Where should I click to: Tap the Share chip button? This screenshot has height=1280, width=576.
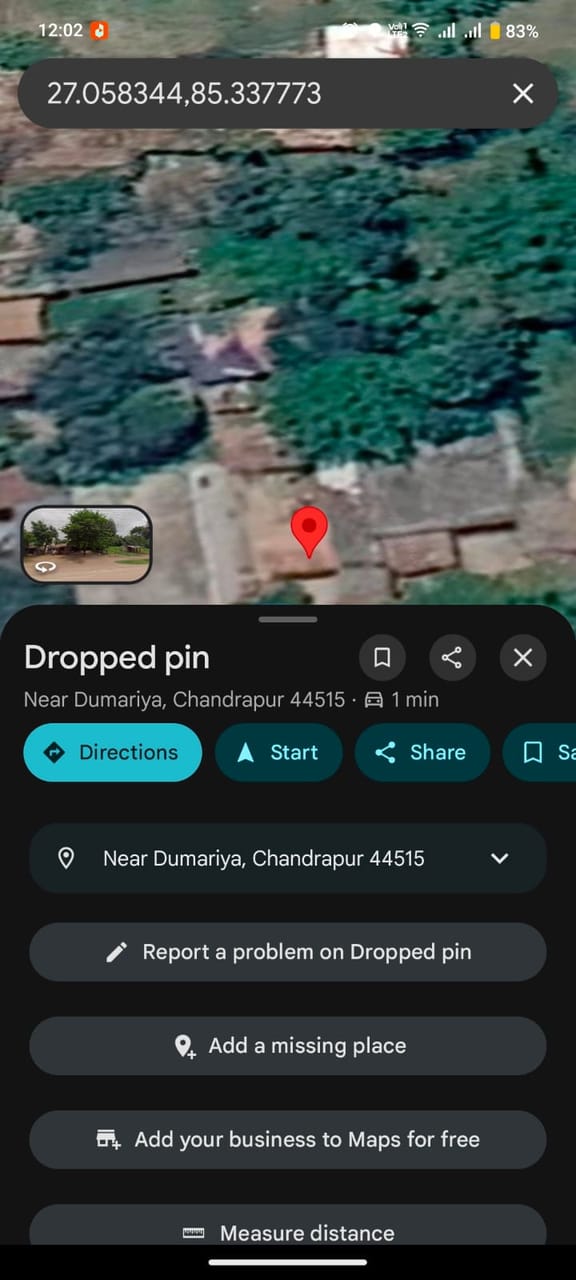422,752
